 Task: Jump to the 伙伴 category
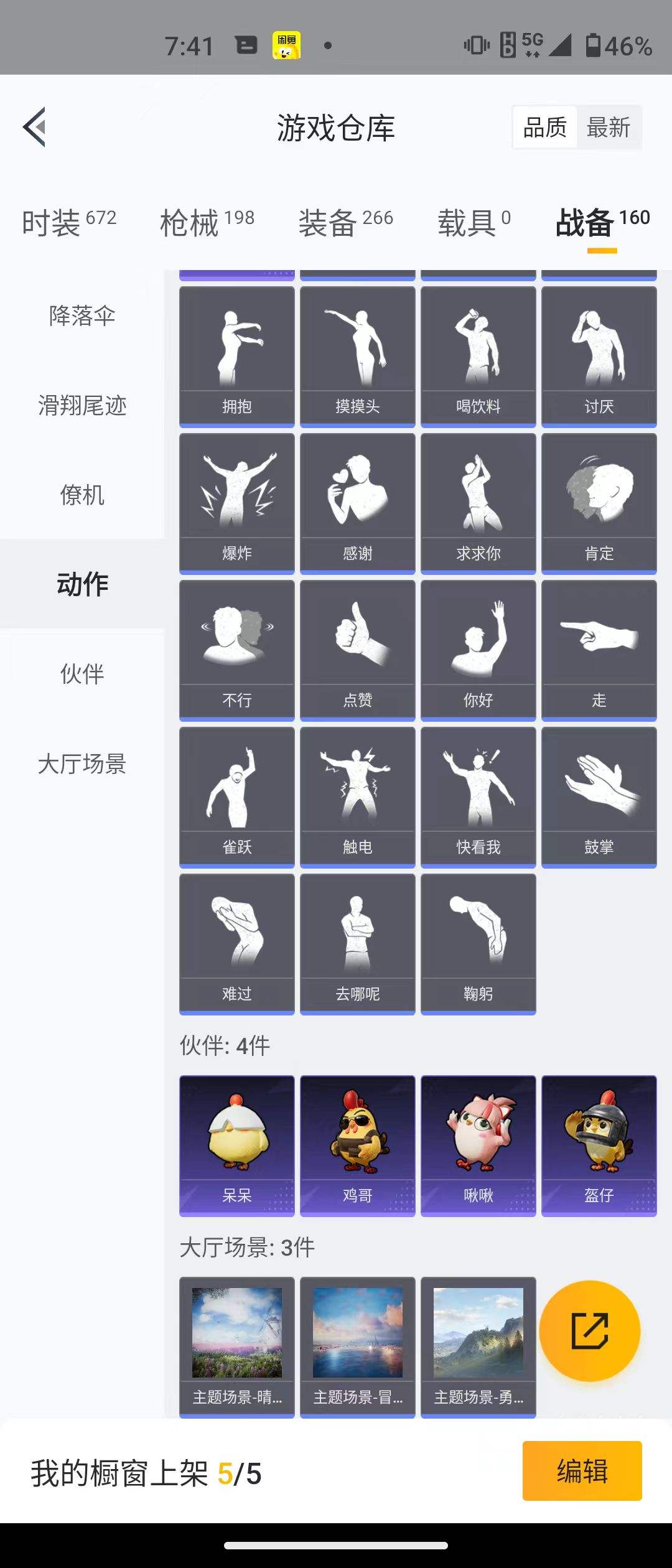[x=82, y=674]
